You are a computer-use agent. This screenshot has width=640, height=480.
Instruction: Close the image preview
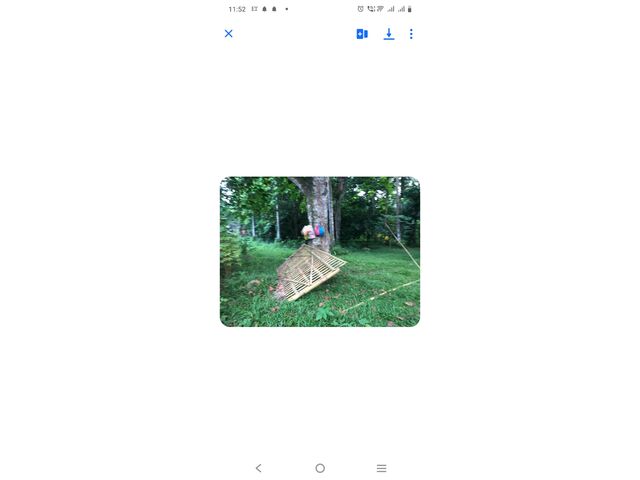click(x=228, y=34)
